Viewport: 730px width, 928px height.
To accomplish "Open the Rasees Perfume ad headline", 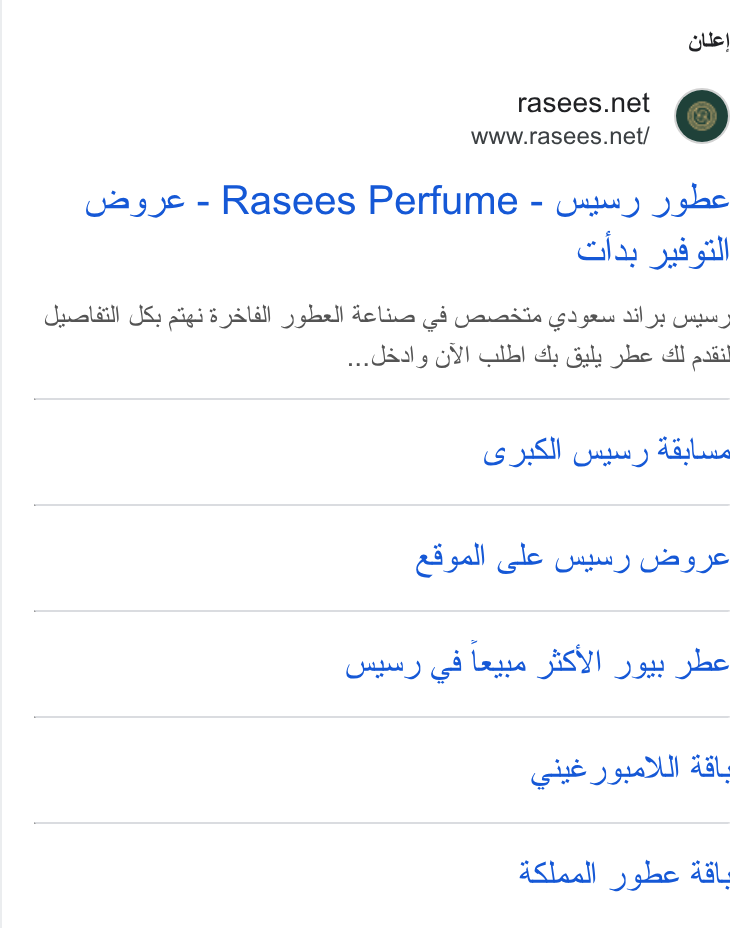I will [x=407, y=226].
